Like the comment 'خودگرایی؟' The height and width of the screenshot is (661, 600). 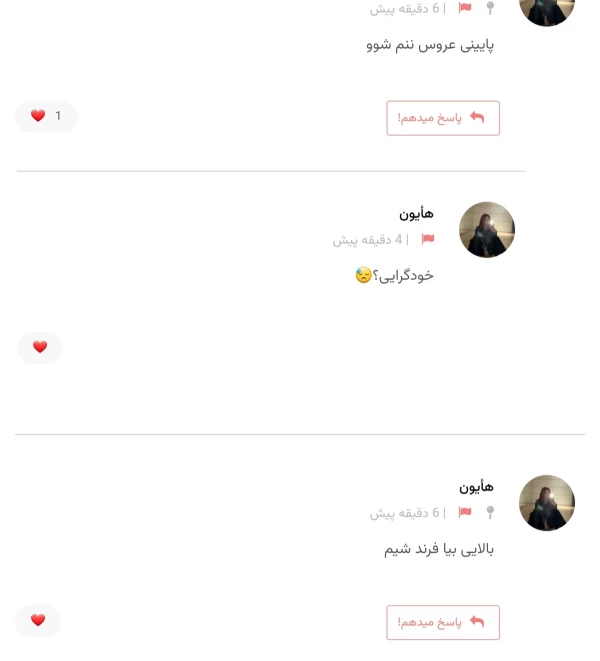point(40,347)
